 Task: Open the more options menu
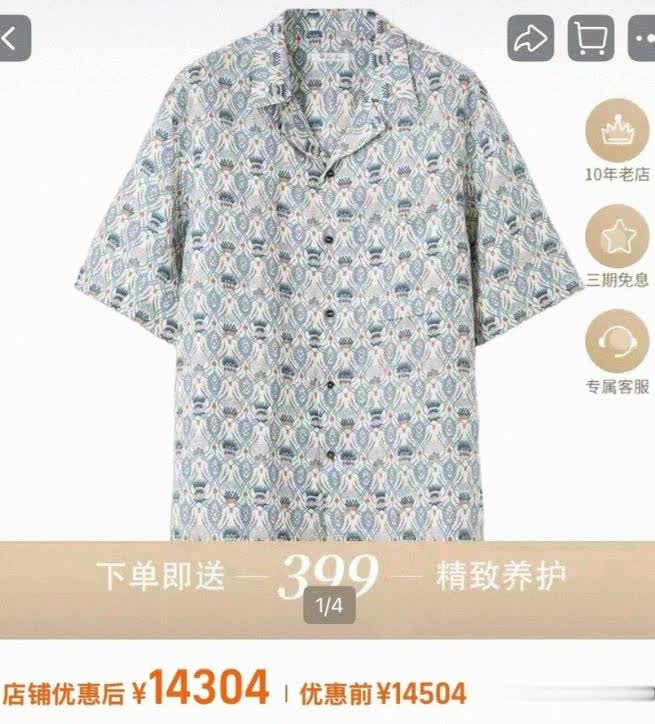click(x=642, y=39)
